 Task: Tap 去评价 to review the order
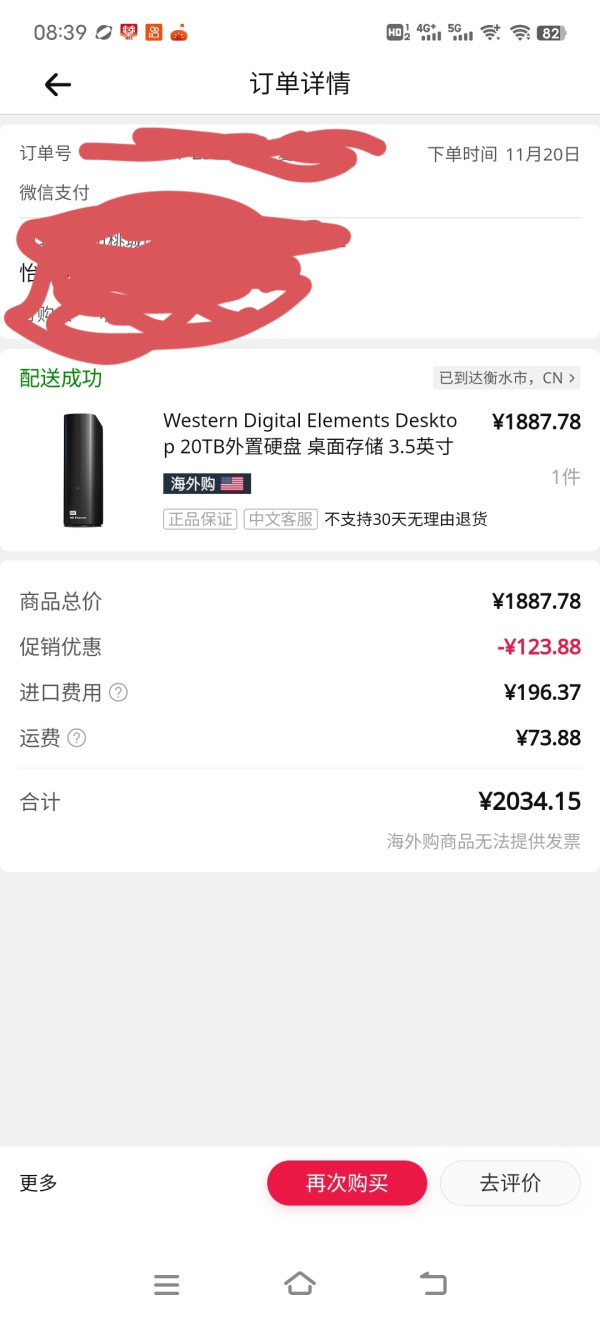510,1183
